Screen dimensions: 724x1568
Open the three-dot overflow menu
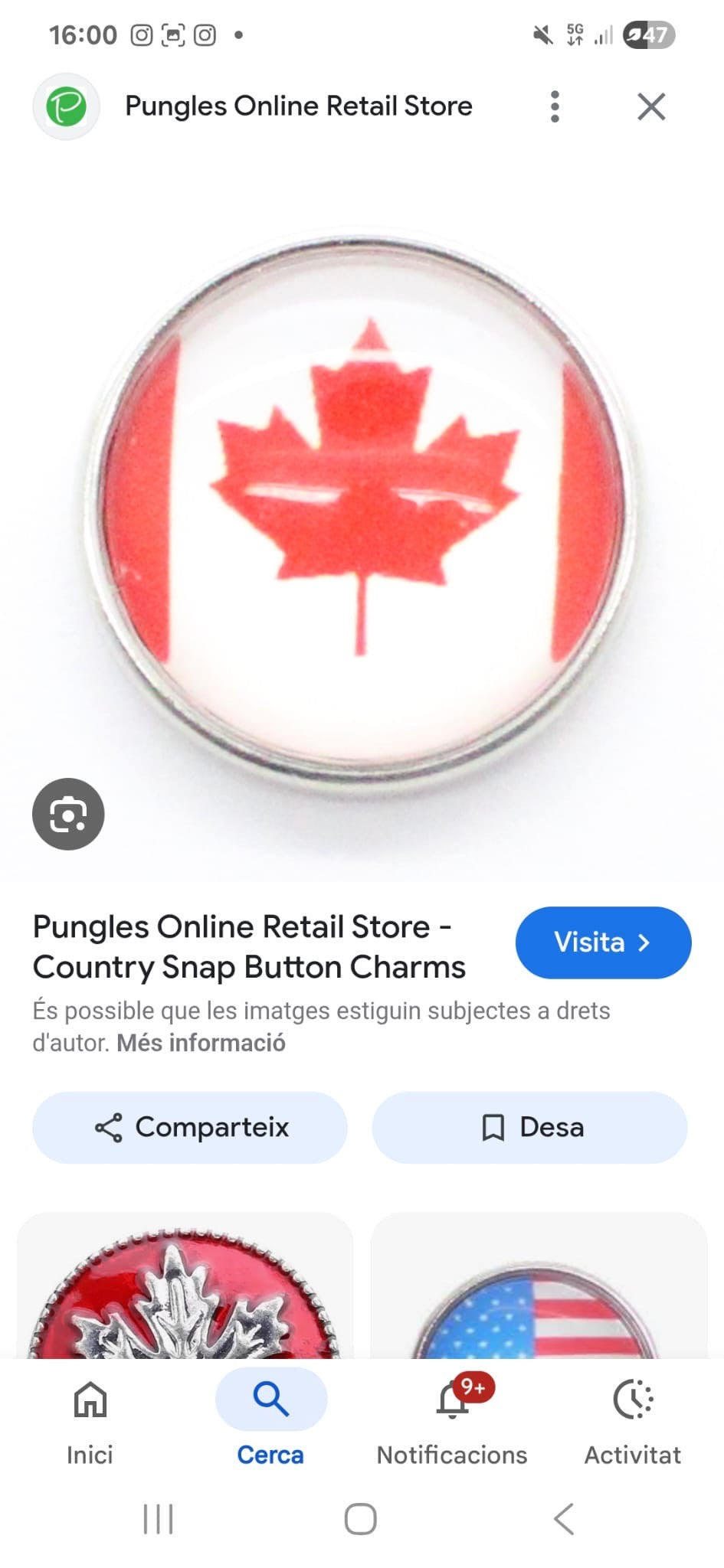click(555, 106)
